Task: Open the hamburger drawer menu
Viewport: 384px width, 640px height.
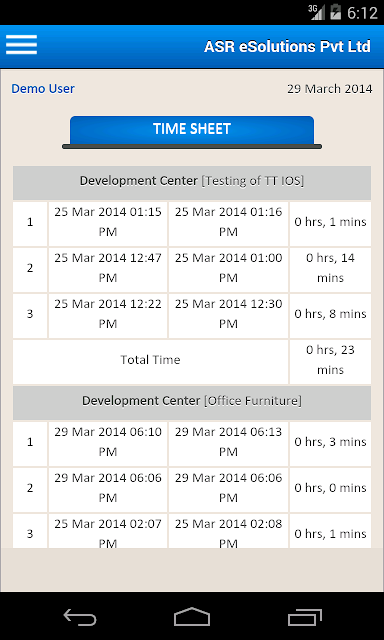Action: coord(22,44)
